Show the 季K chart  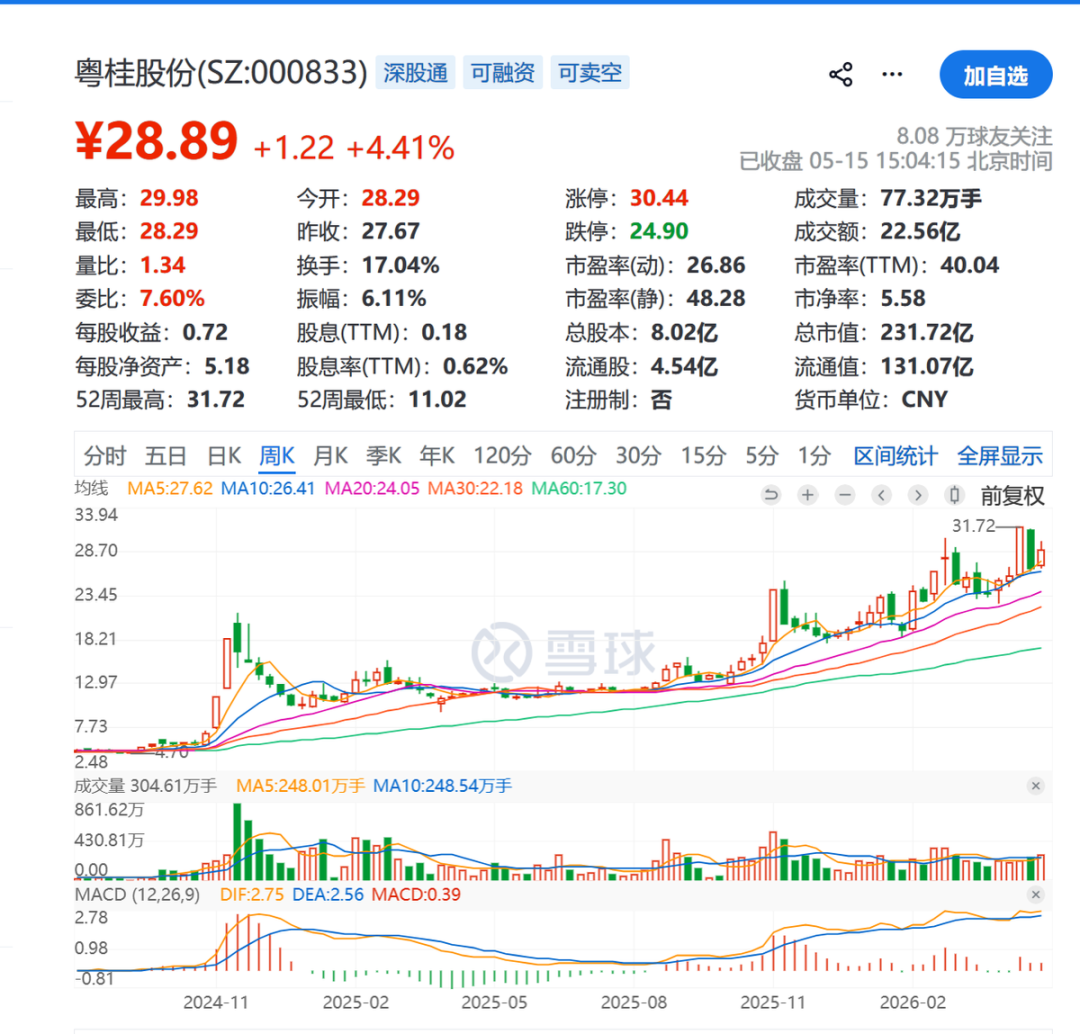tap(383, 455)
